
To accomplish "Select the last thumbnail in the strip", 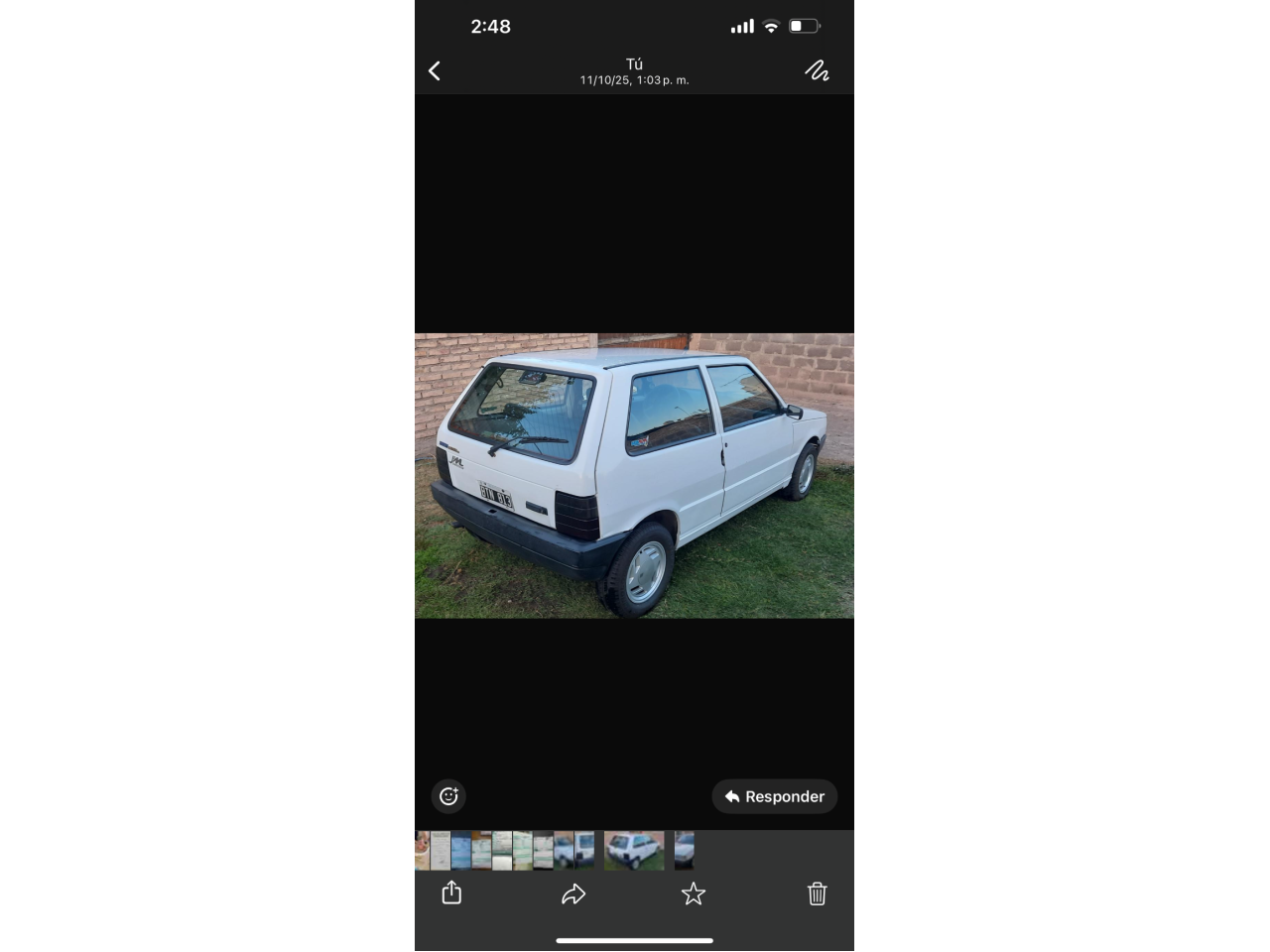I will [x=685, y=851].
